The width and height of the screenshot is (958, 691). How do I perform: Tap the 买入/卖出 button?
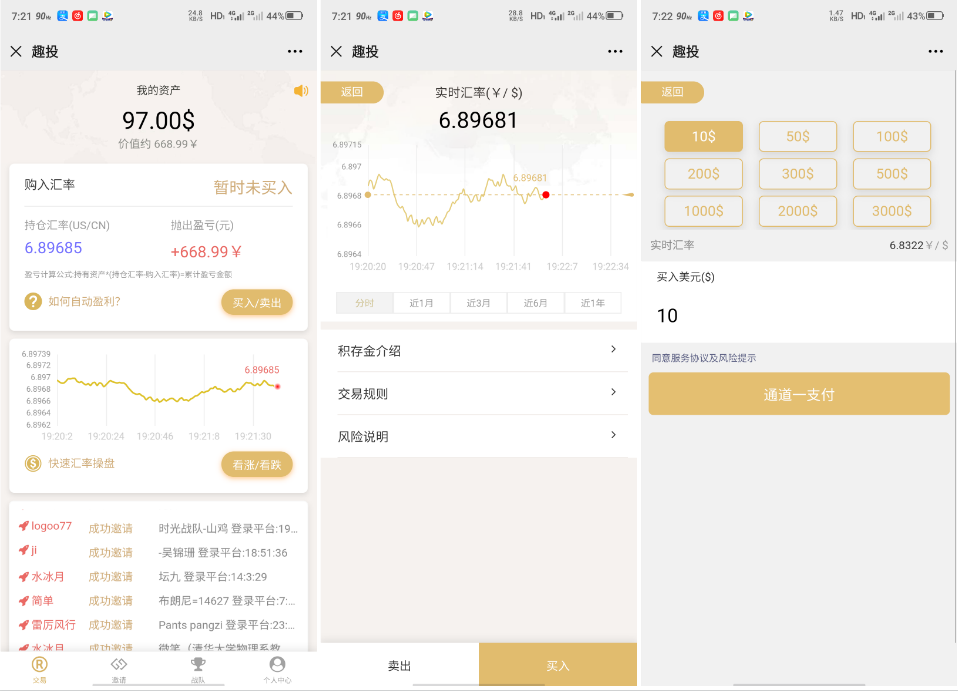tap(257, 302)
